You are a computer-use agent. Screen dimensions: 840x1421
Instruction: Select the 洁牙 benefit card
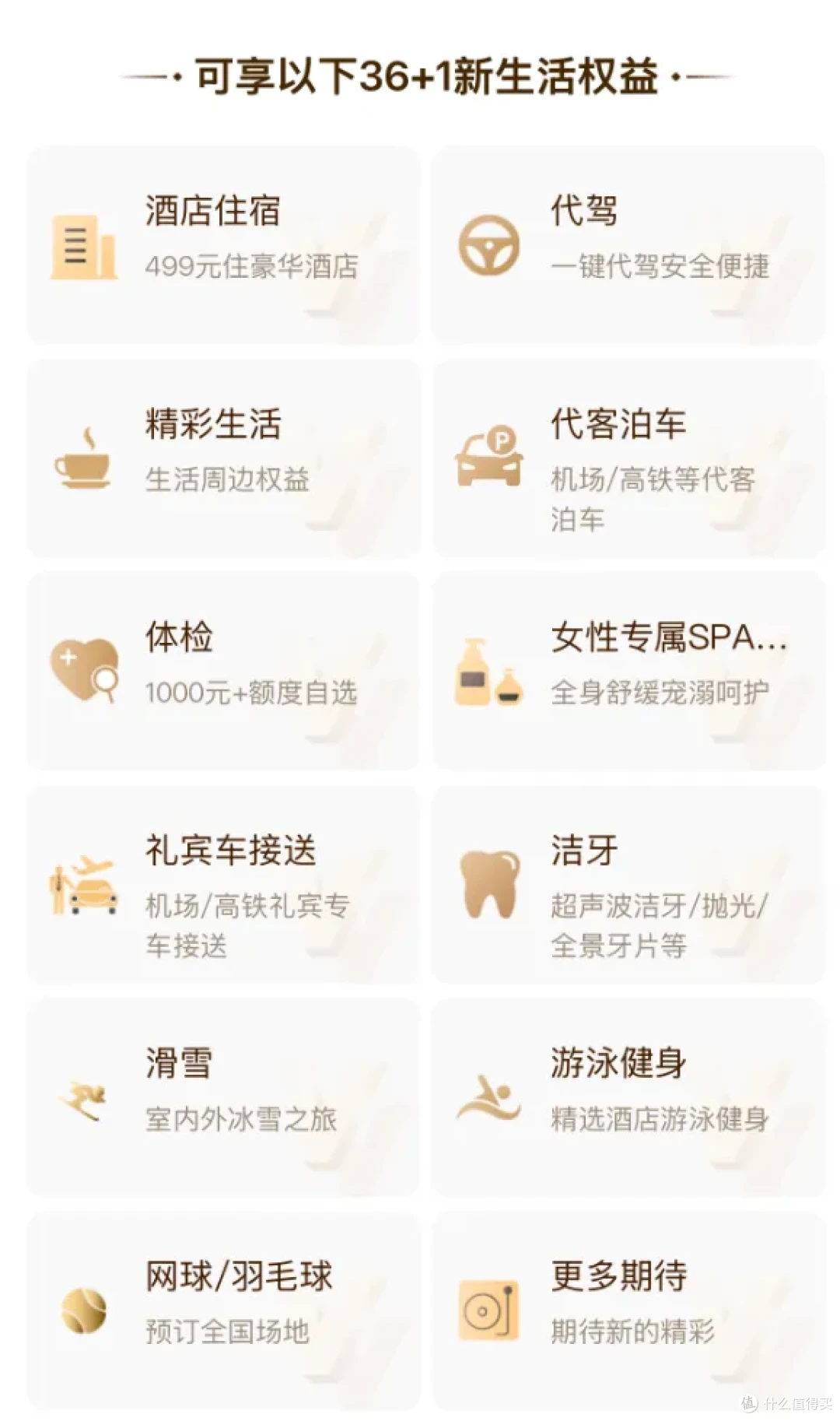point(628,885)
